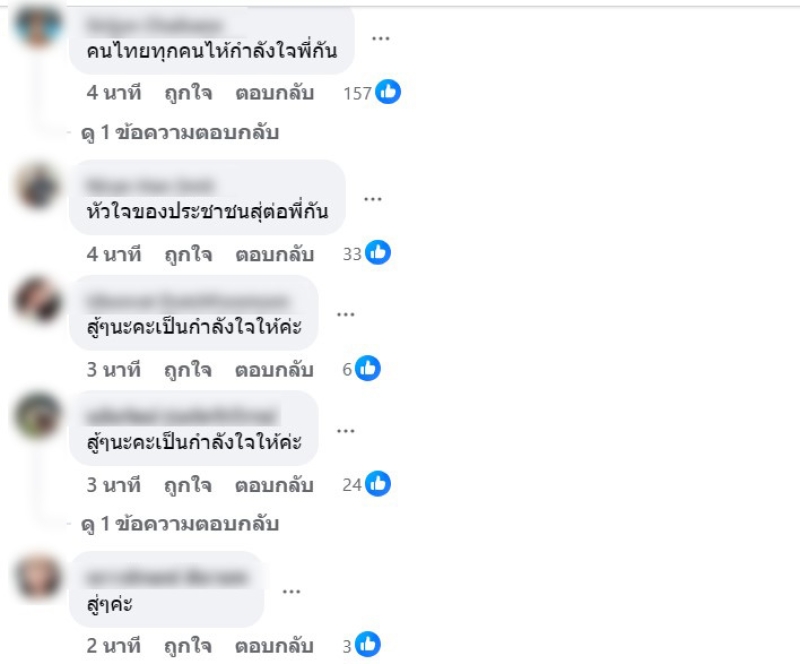Reply to the comment "หัวใจของประชาชนสู่ต่อพี่กัน"
Screen dimensions: 800x664
pos(274,254)
